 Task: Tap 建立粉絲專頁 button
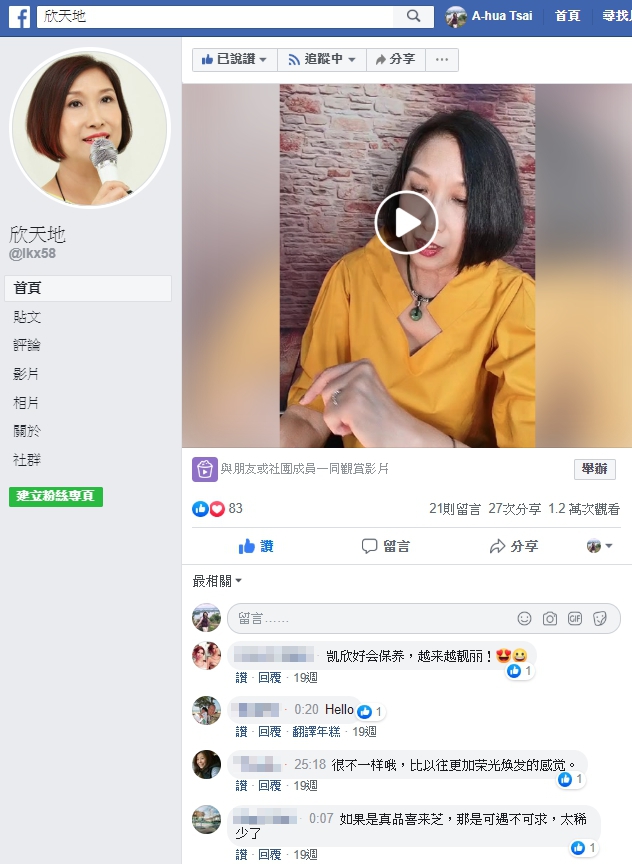pyautogui.click(x=56, y=497)
